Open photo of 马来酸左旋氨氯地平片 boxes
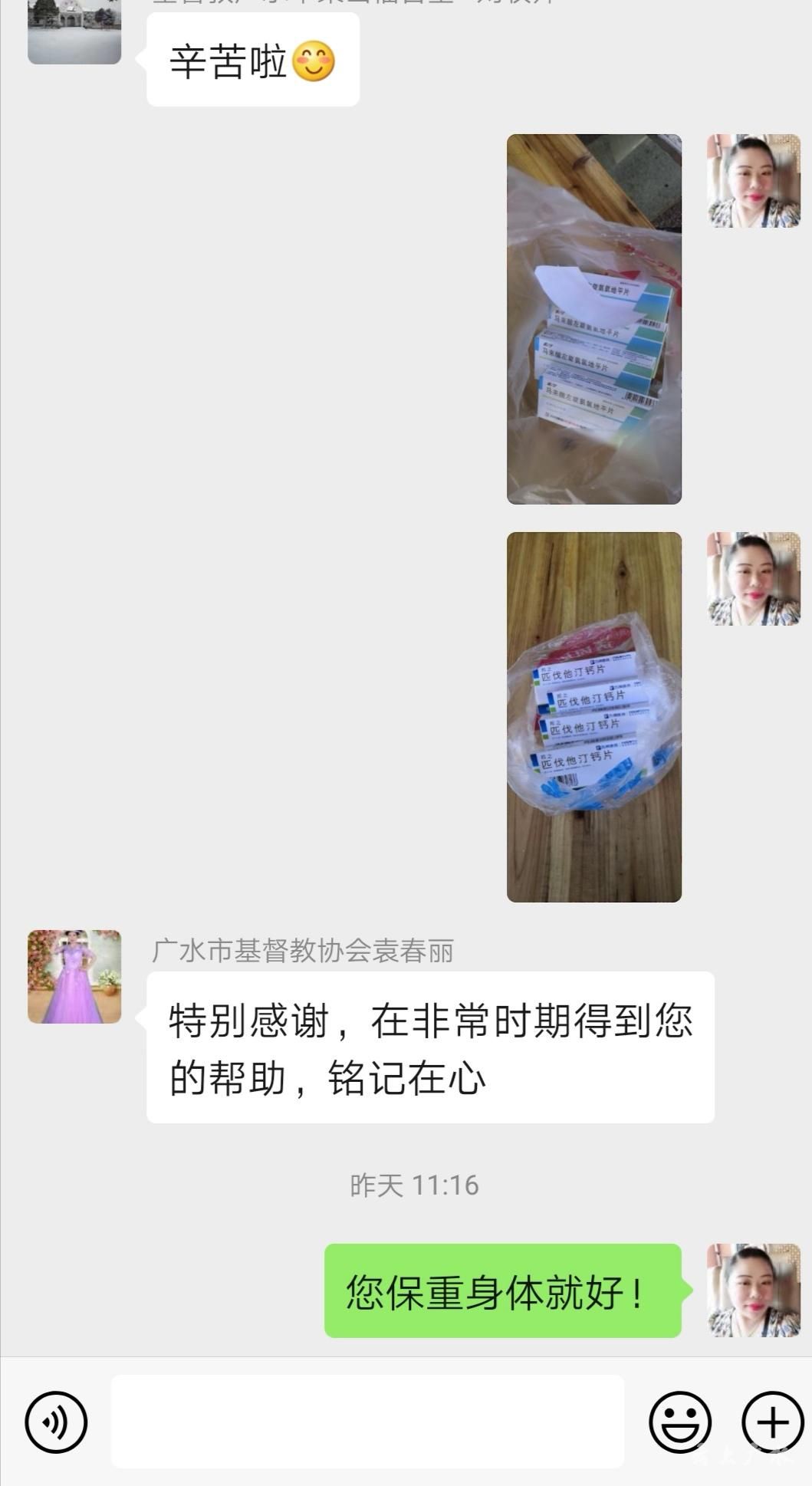This screenshot has width=812, height=1486. pyautogui.click(x=593, y=319)
